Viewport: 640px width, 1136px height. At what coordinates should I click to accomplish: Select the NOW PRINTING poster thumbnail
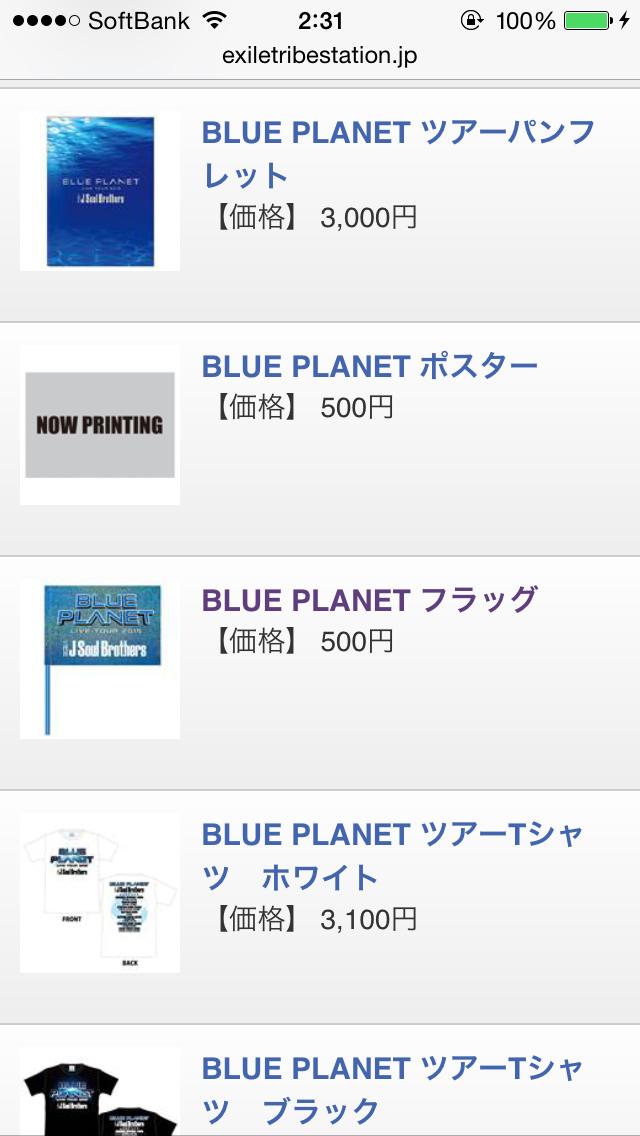[x=100, y=425]
